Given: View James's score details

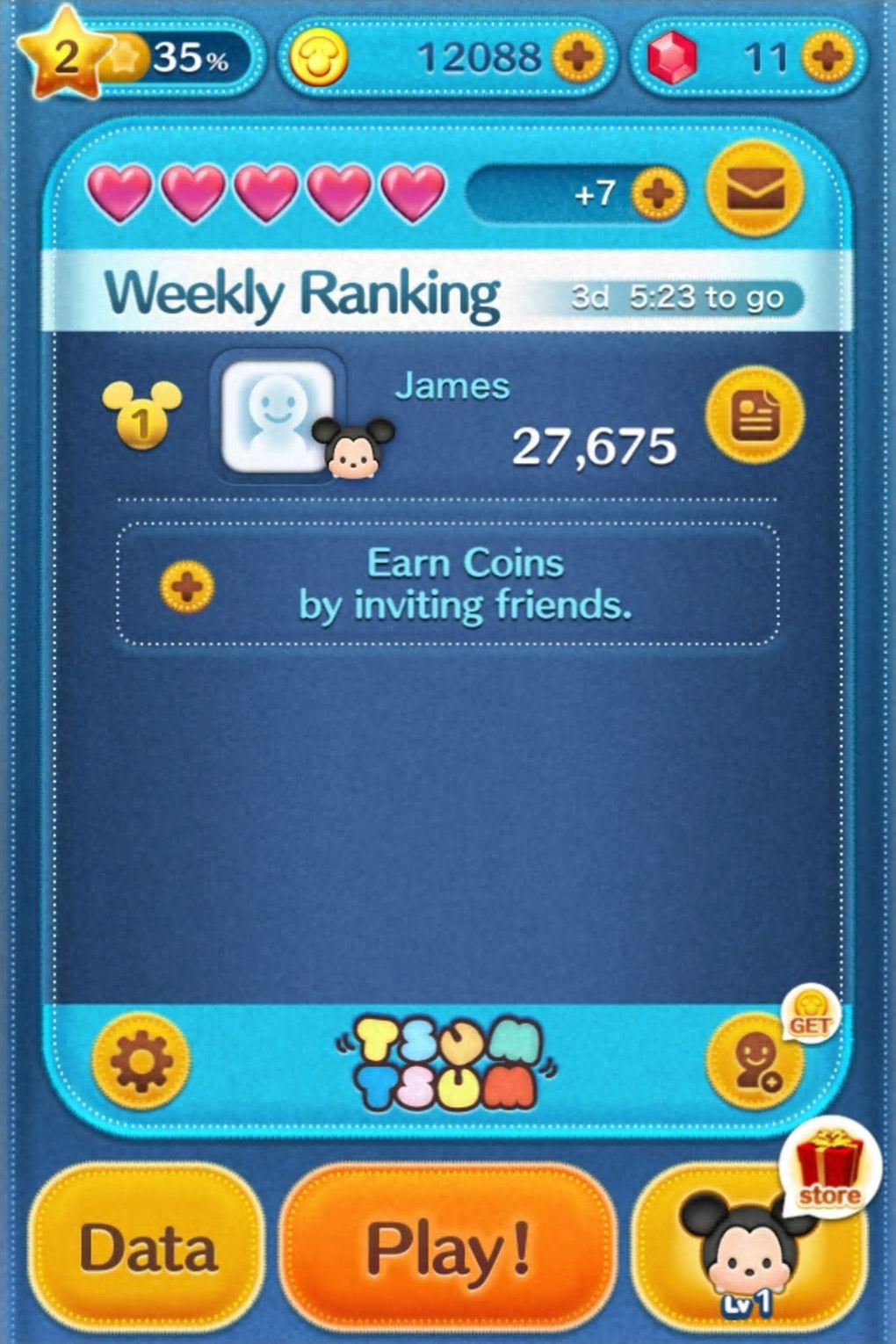Looking at the screenshot, I should pyautogui.click(x=755, y=415).
